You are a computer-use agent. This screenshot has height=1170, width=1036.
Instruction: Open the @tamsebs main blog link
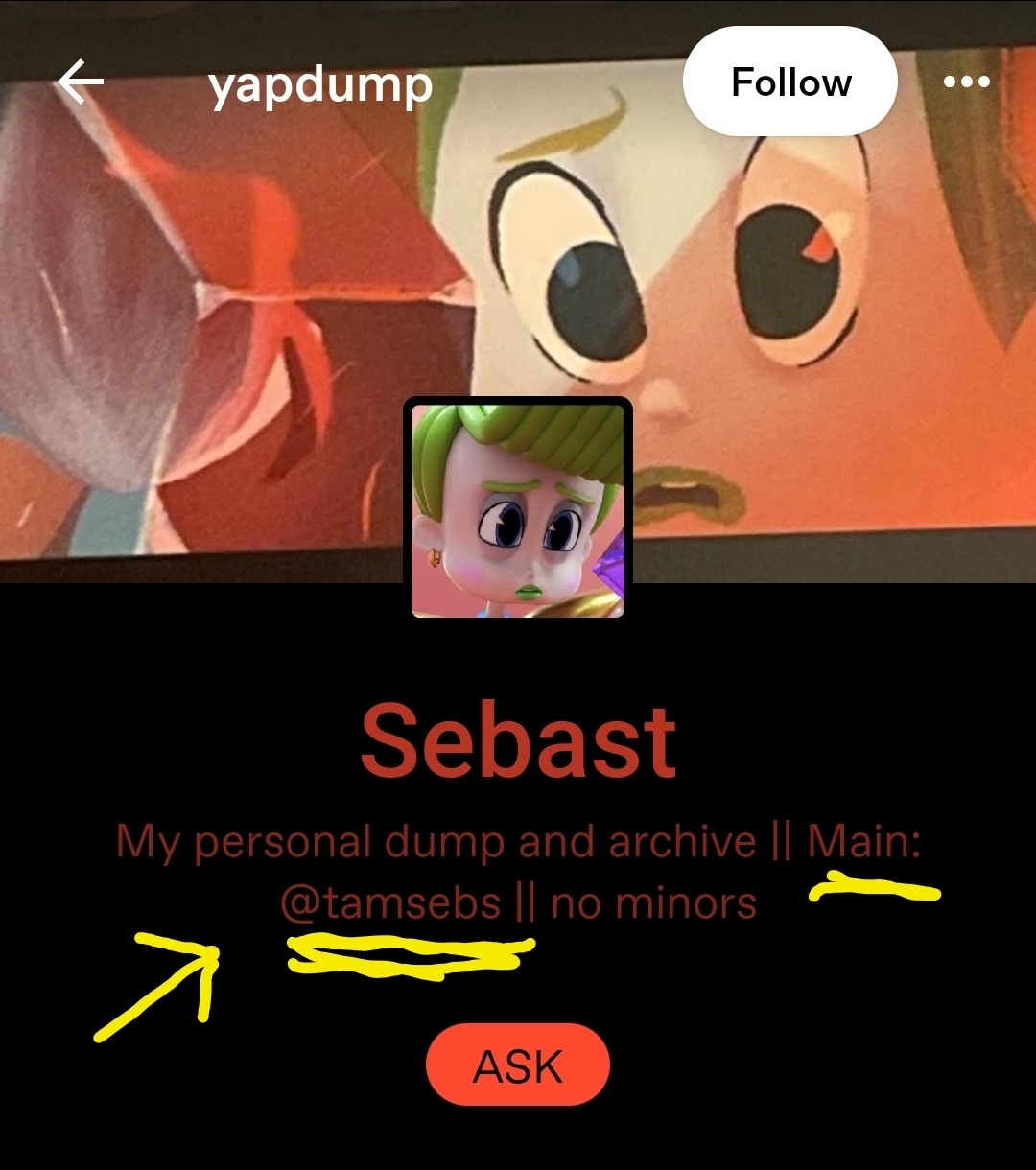390,903
